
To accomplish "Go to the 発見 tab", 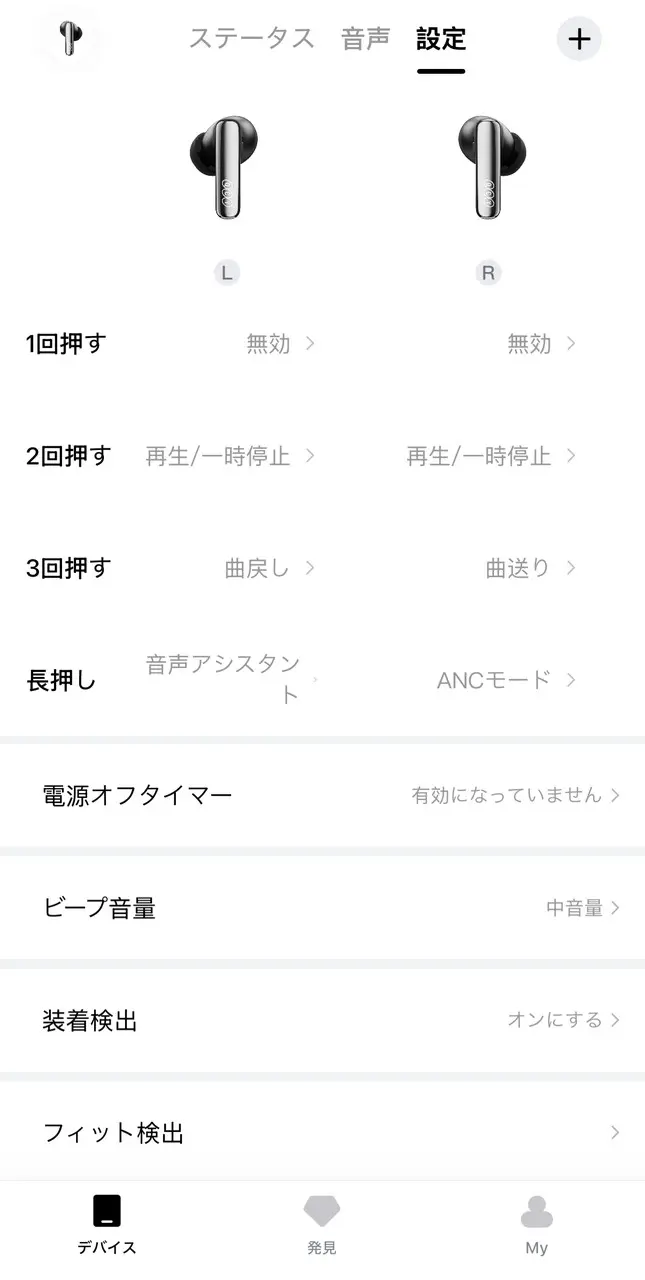I will [322, 1225].
